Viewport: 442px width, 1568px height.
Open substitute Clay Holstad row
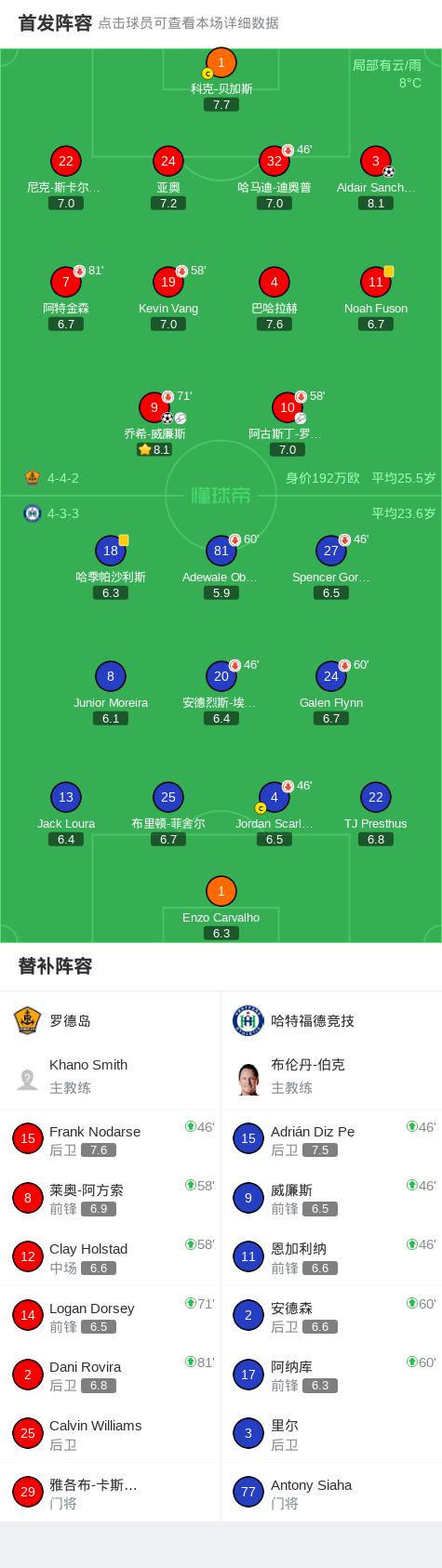pyautogui.click(x=110, y=1256)
